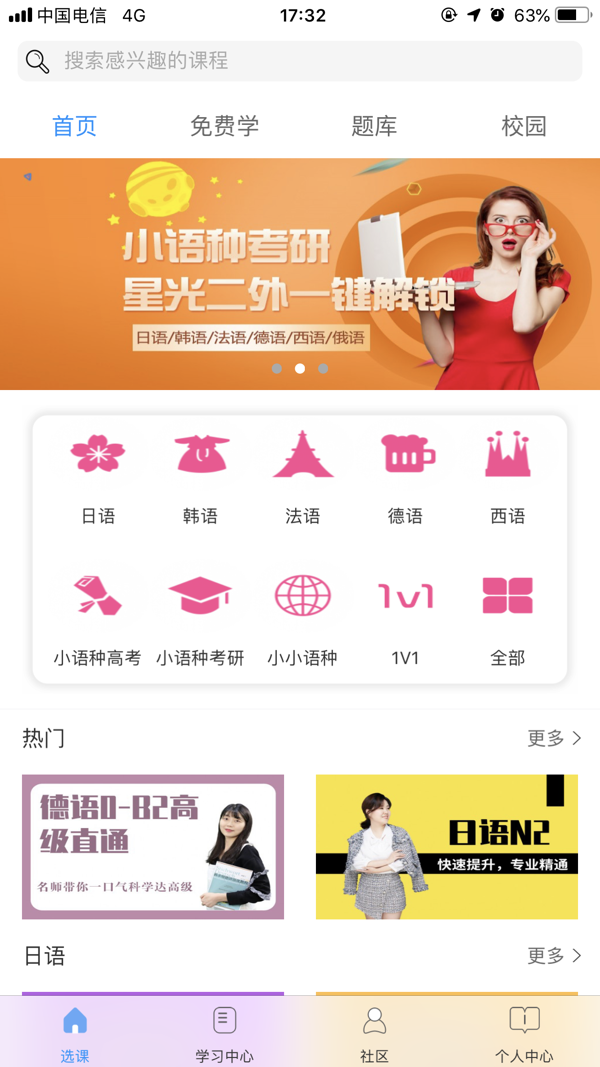
Task: Select the 韩语 category
Action: click(200, 478)
